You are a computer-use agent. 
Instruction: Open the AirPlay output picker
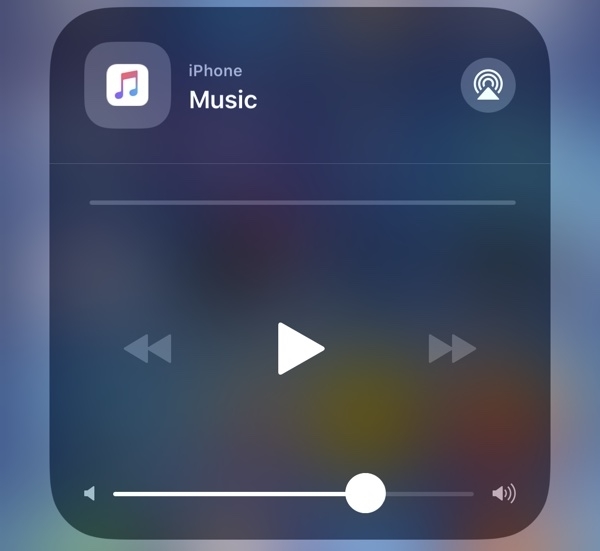coord(488,86)
